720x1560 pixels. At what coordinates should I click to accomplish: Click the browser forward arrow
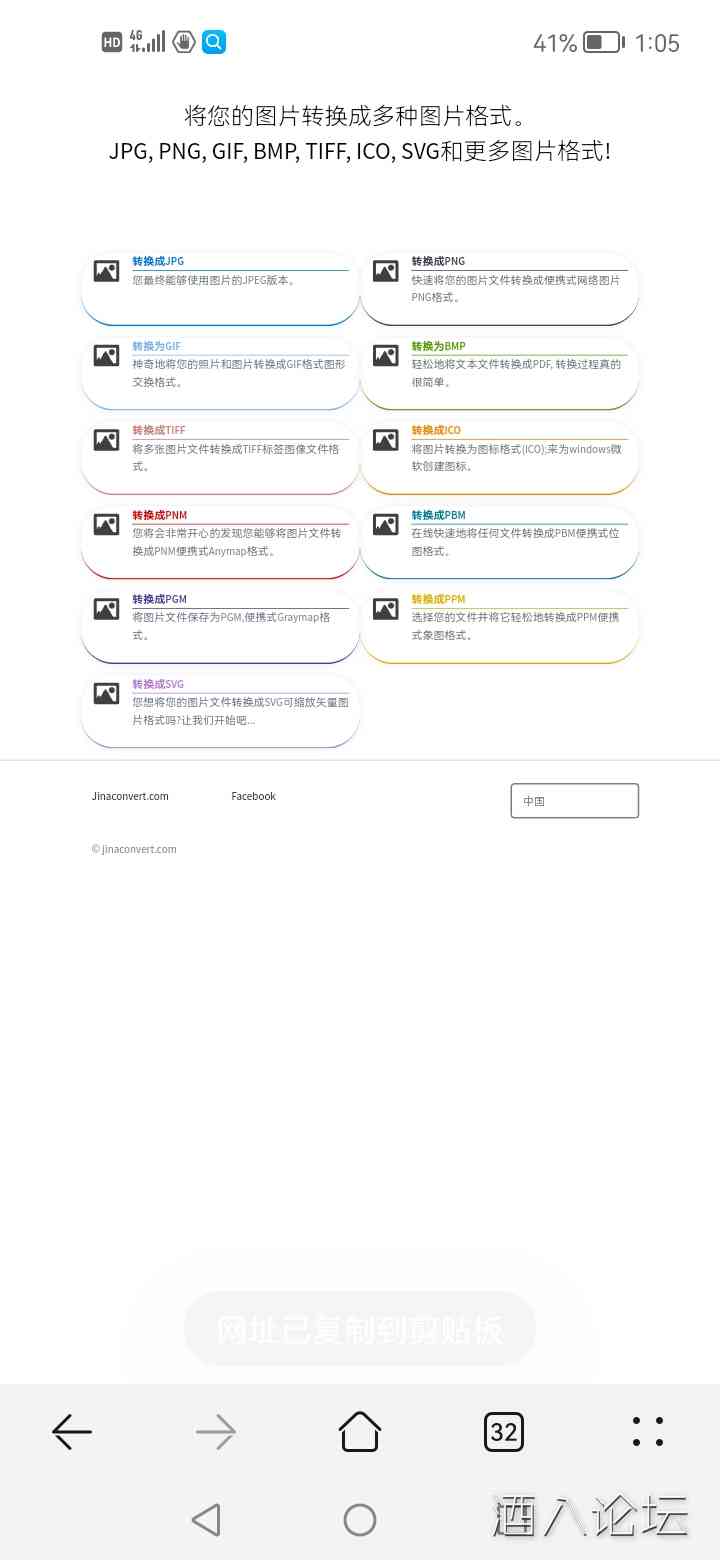215,1432
